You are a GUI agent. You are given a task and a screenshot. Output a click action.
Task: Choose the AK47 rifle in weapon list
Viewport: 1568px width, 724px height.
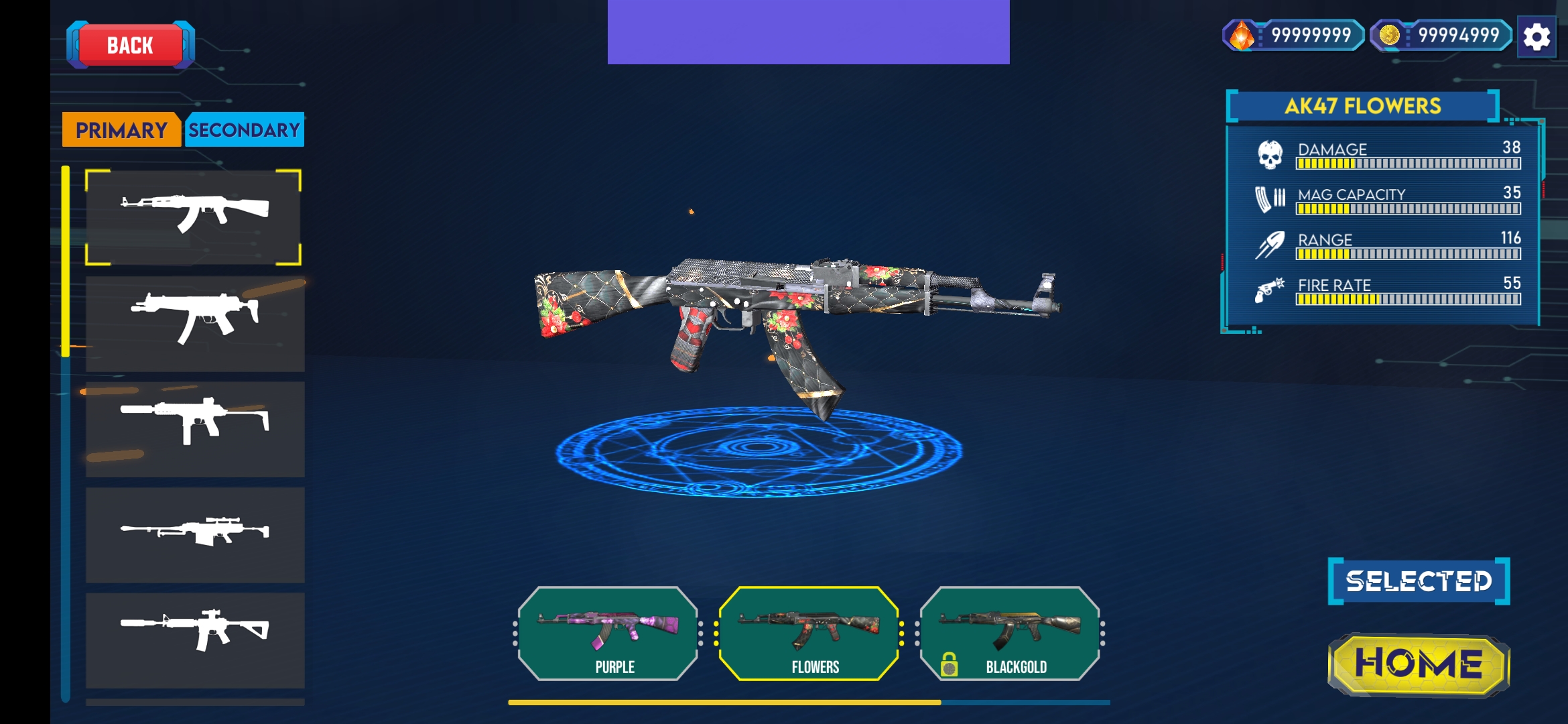tap(194, 217)
